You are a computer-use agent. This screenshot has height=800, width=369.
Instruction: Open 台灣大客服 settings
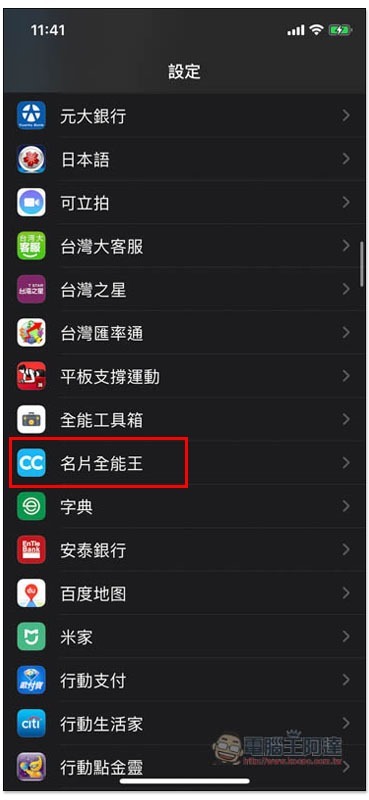click(x=184, y=246)
